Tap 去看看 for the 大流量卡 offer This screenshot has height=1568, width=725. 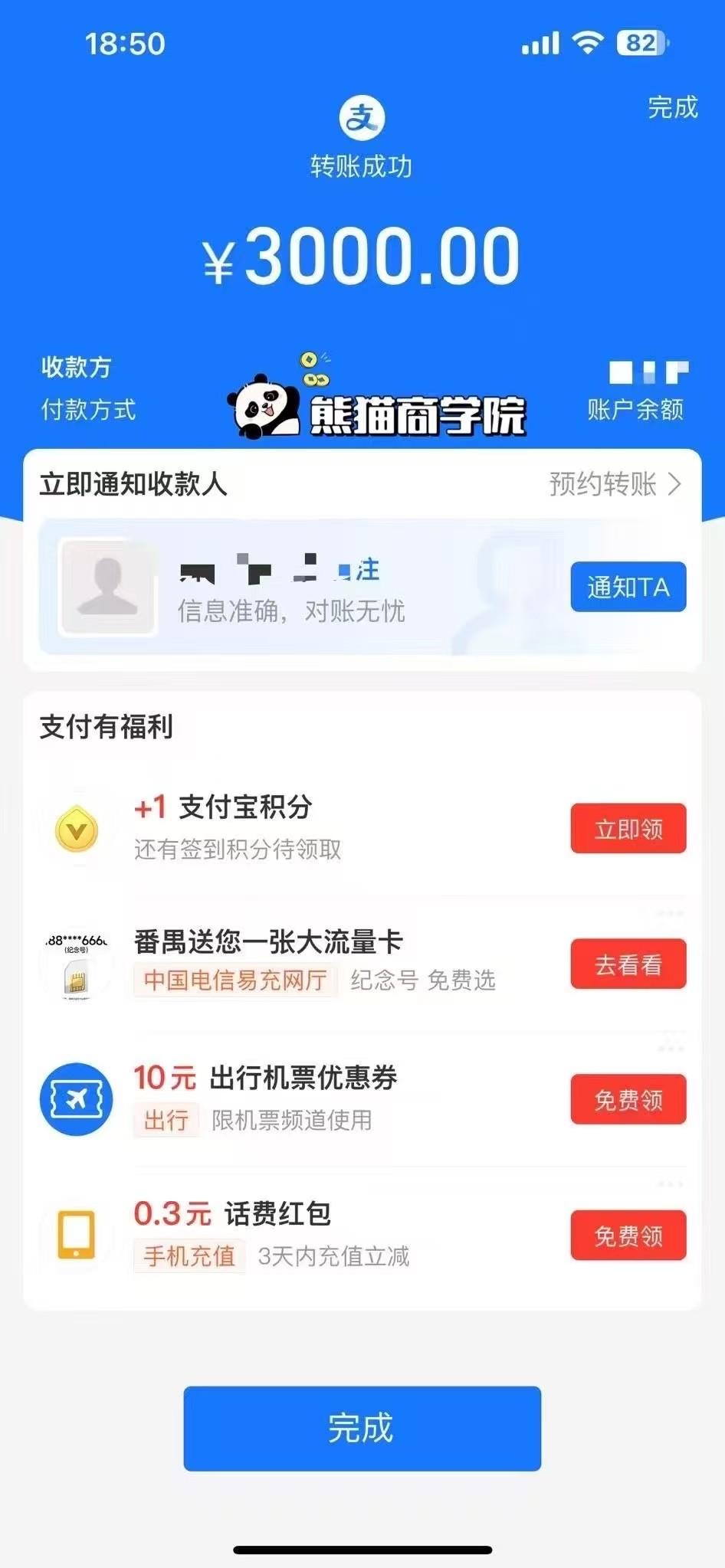click(x=628, y=964)
